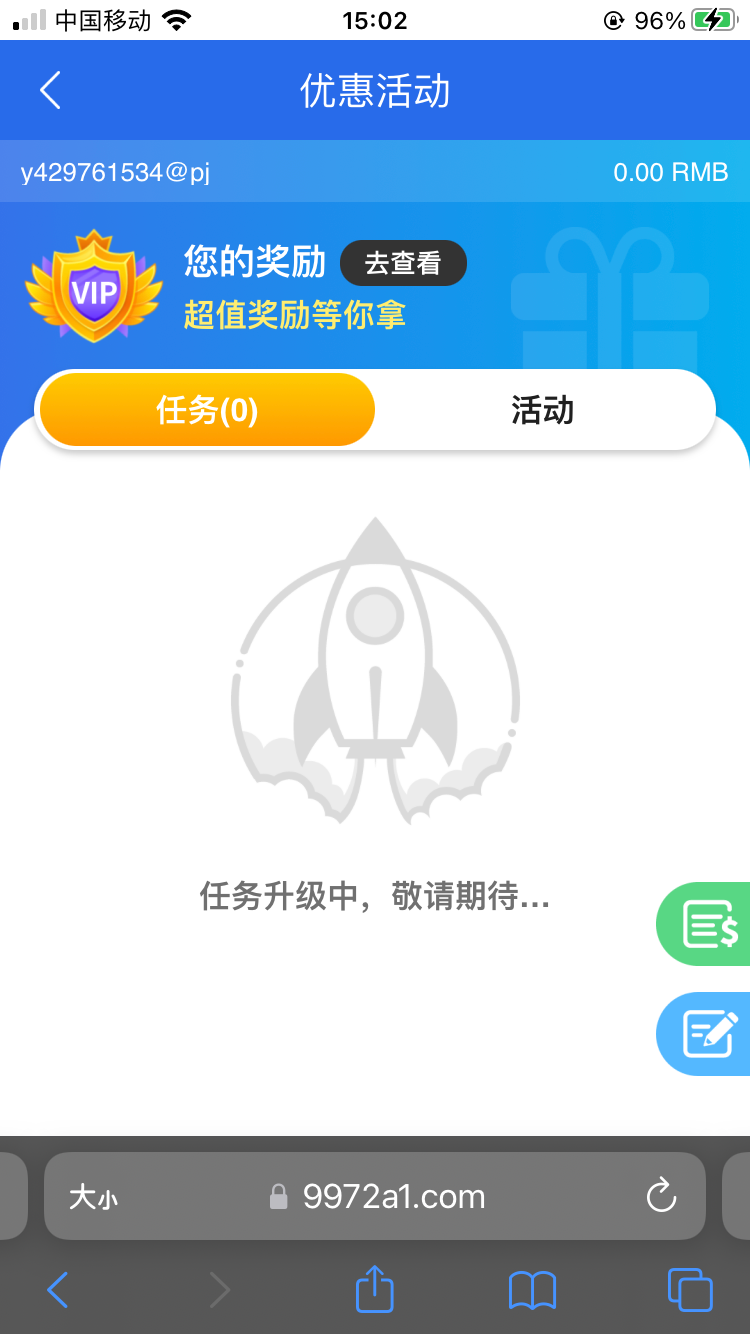The width and height of the screenshot is (750, 1334).
Task: Tap the 去查看 rewards button
Action: tap(403, 263)
